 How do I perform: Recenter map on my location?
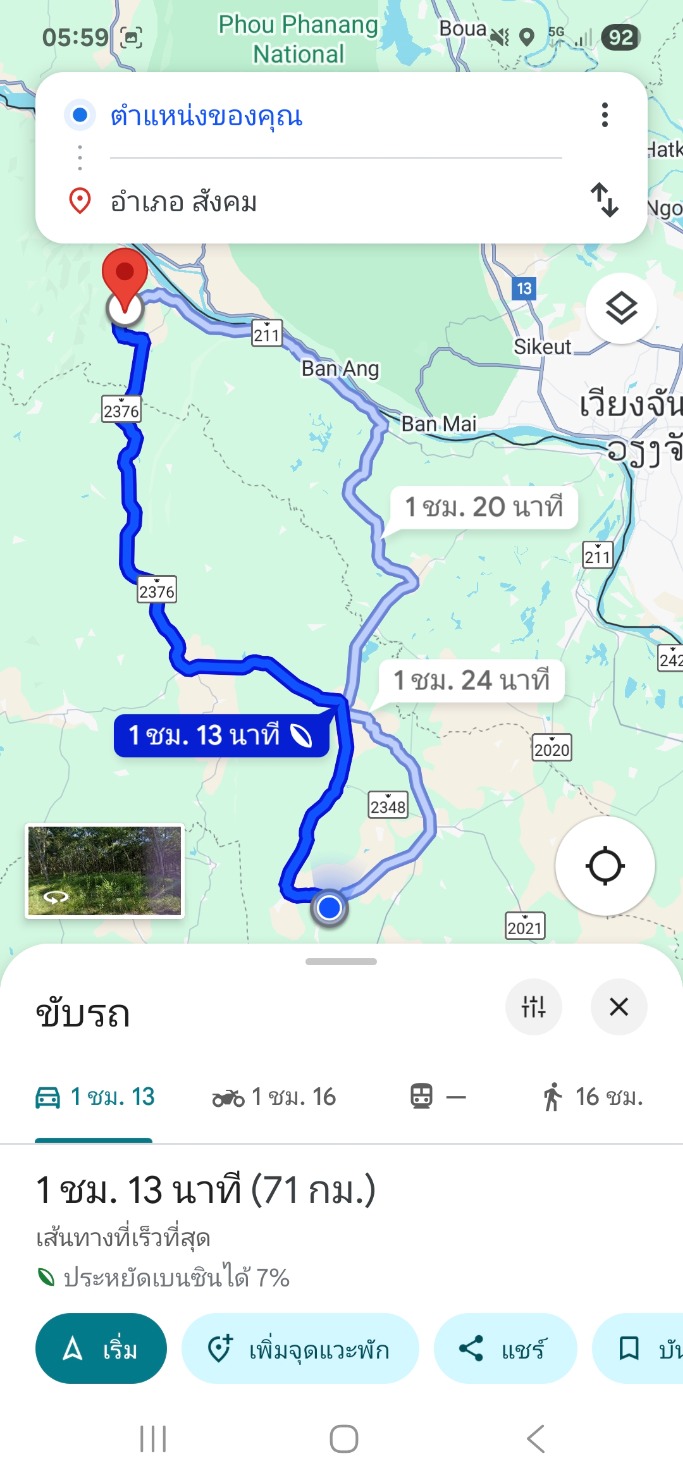[605, 866]
